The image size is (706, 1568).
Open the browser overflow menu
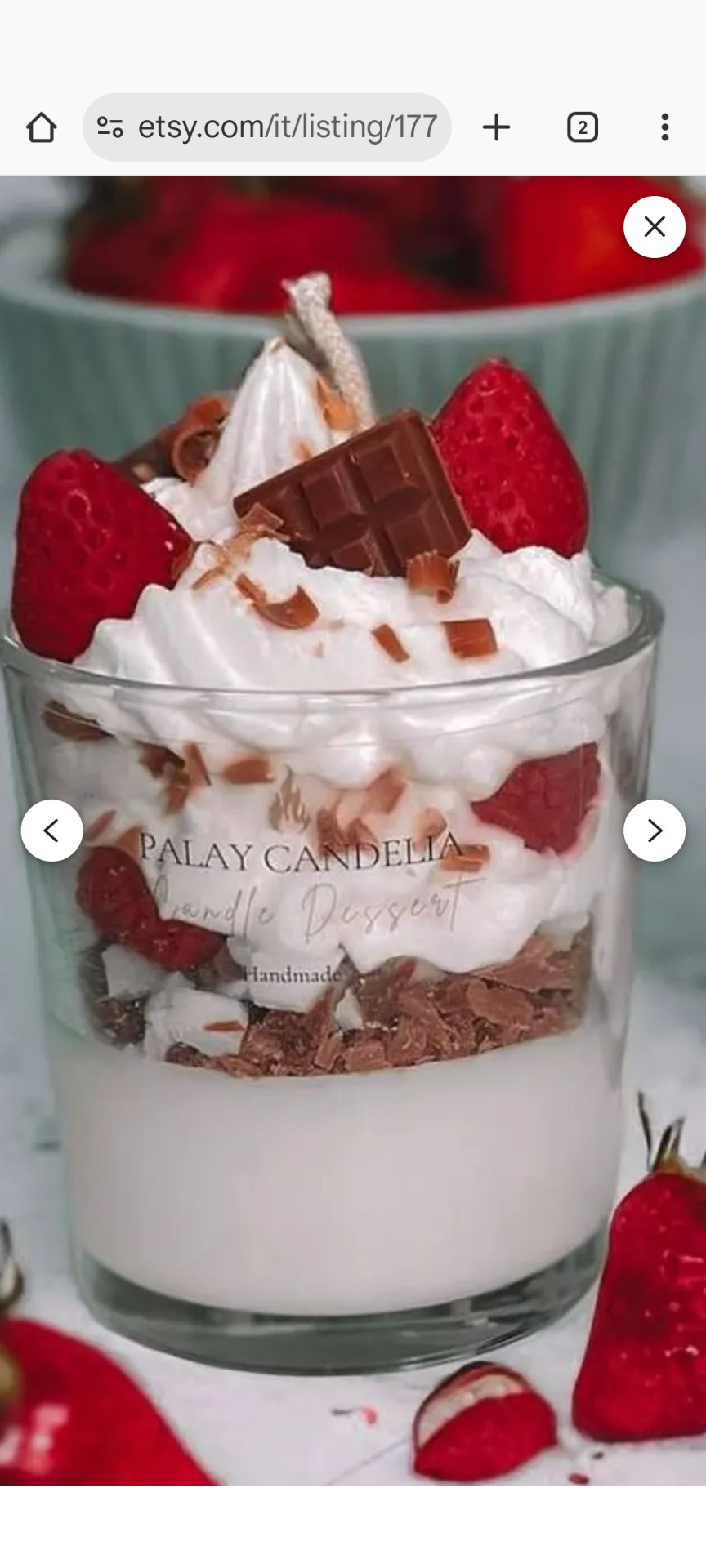(x=665, y=127)
